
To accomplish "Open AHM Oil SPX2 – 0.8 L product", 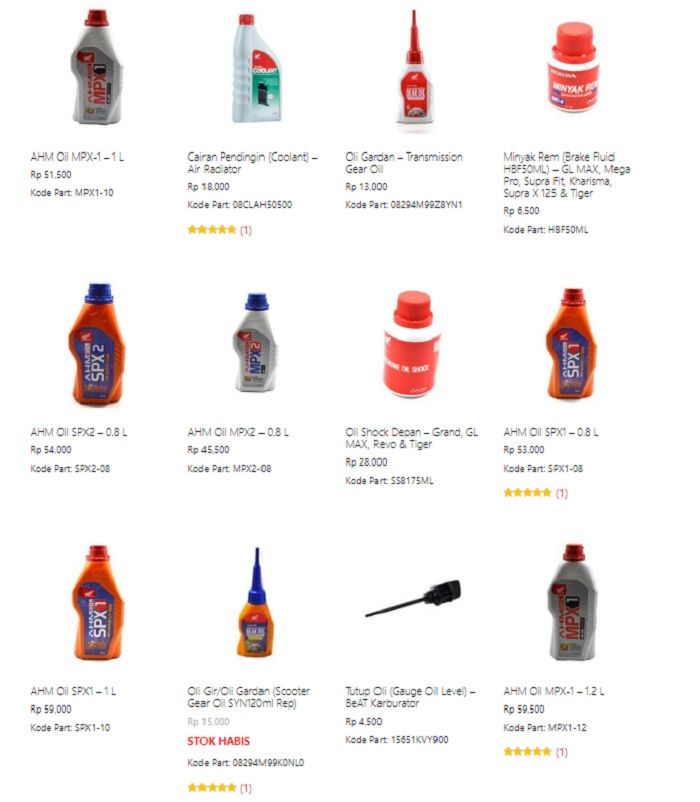I will [x=79, y=432].
